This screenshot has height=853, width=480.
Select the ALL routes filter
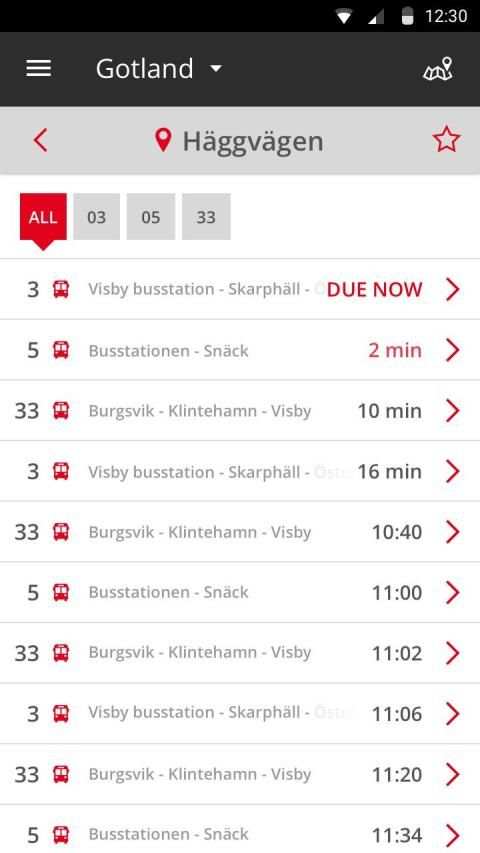pyautogui.click(x=43, y=217)
